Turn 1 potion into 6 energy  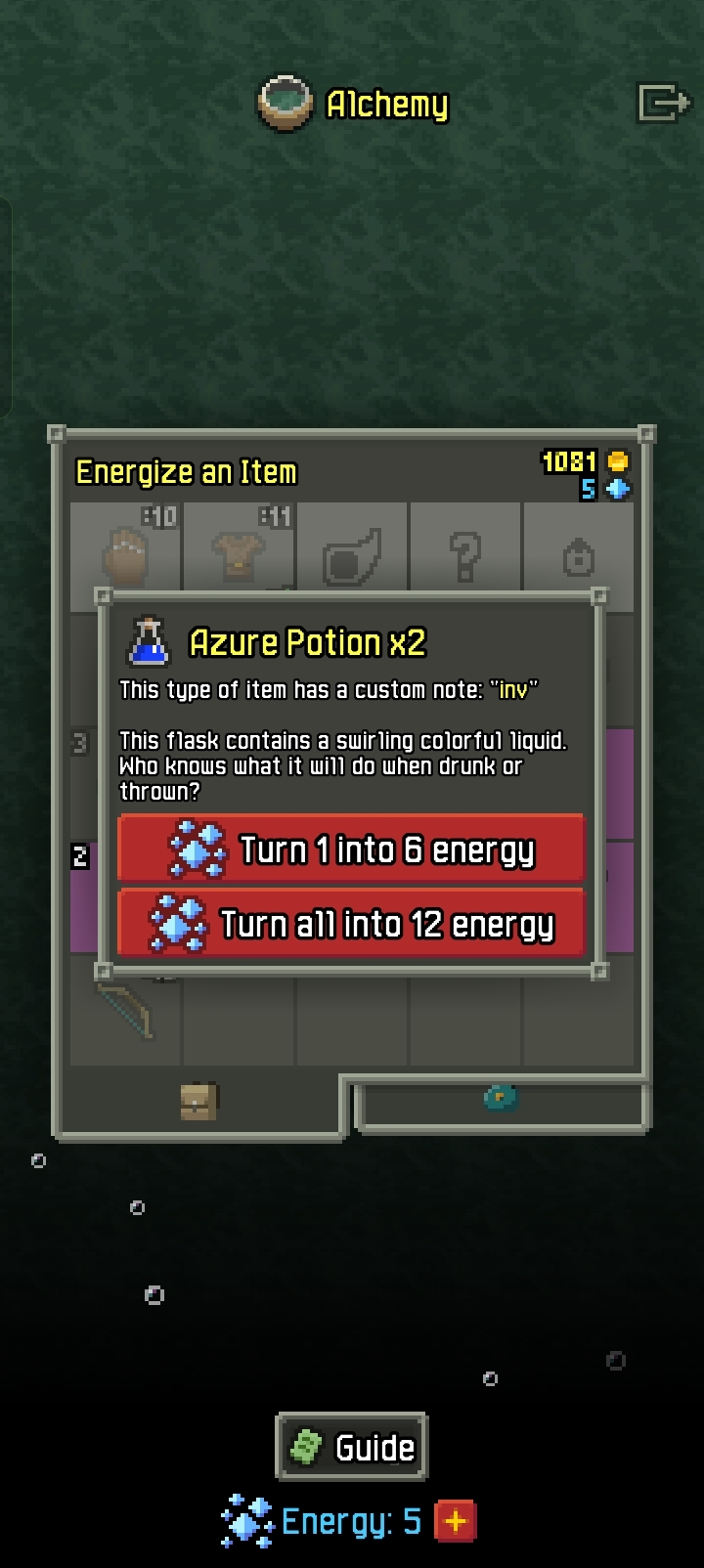click(351, 849)
